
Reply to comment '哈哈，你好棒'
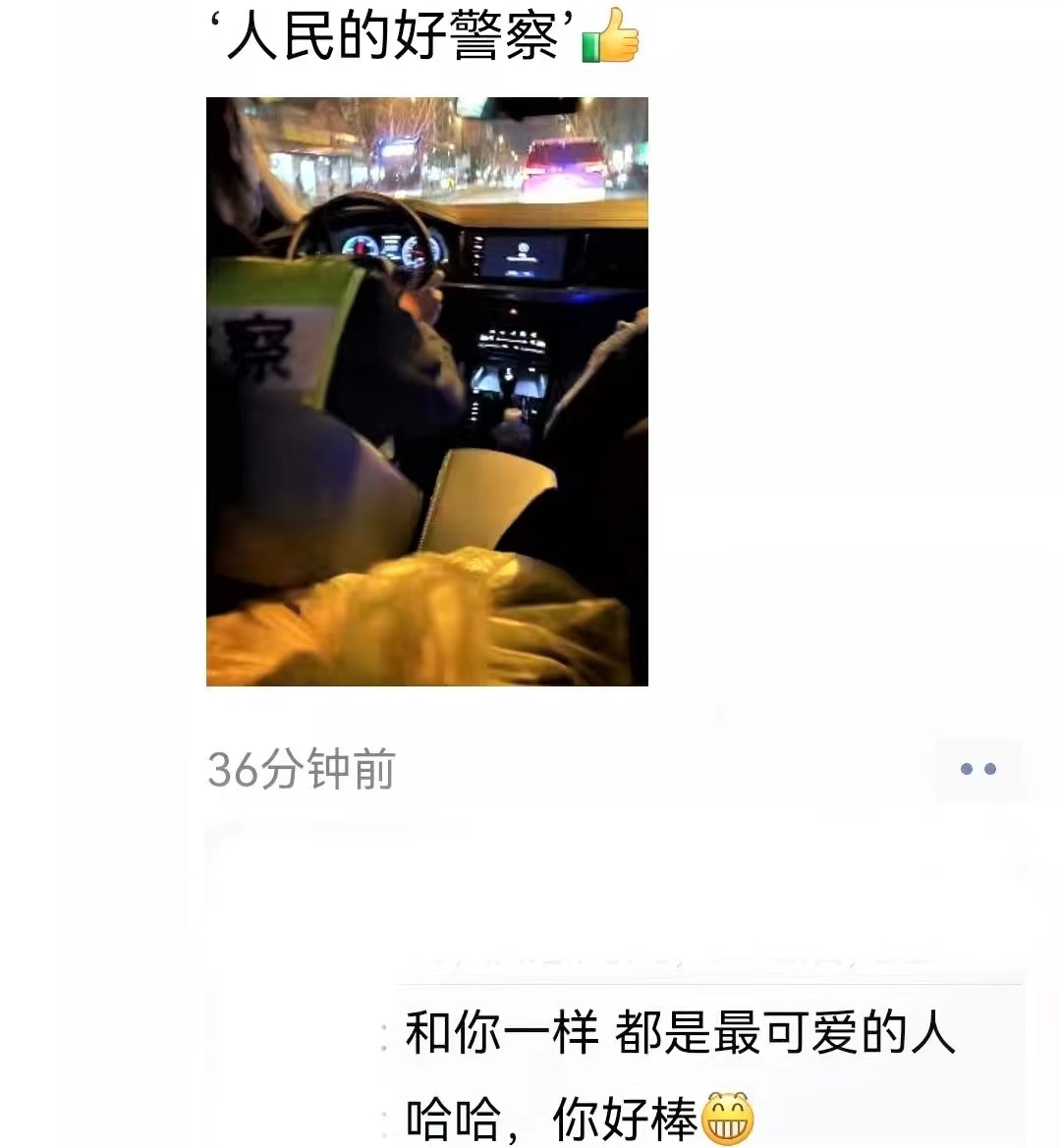580,1119
